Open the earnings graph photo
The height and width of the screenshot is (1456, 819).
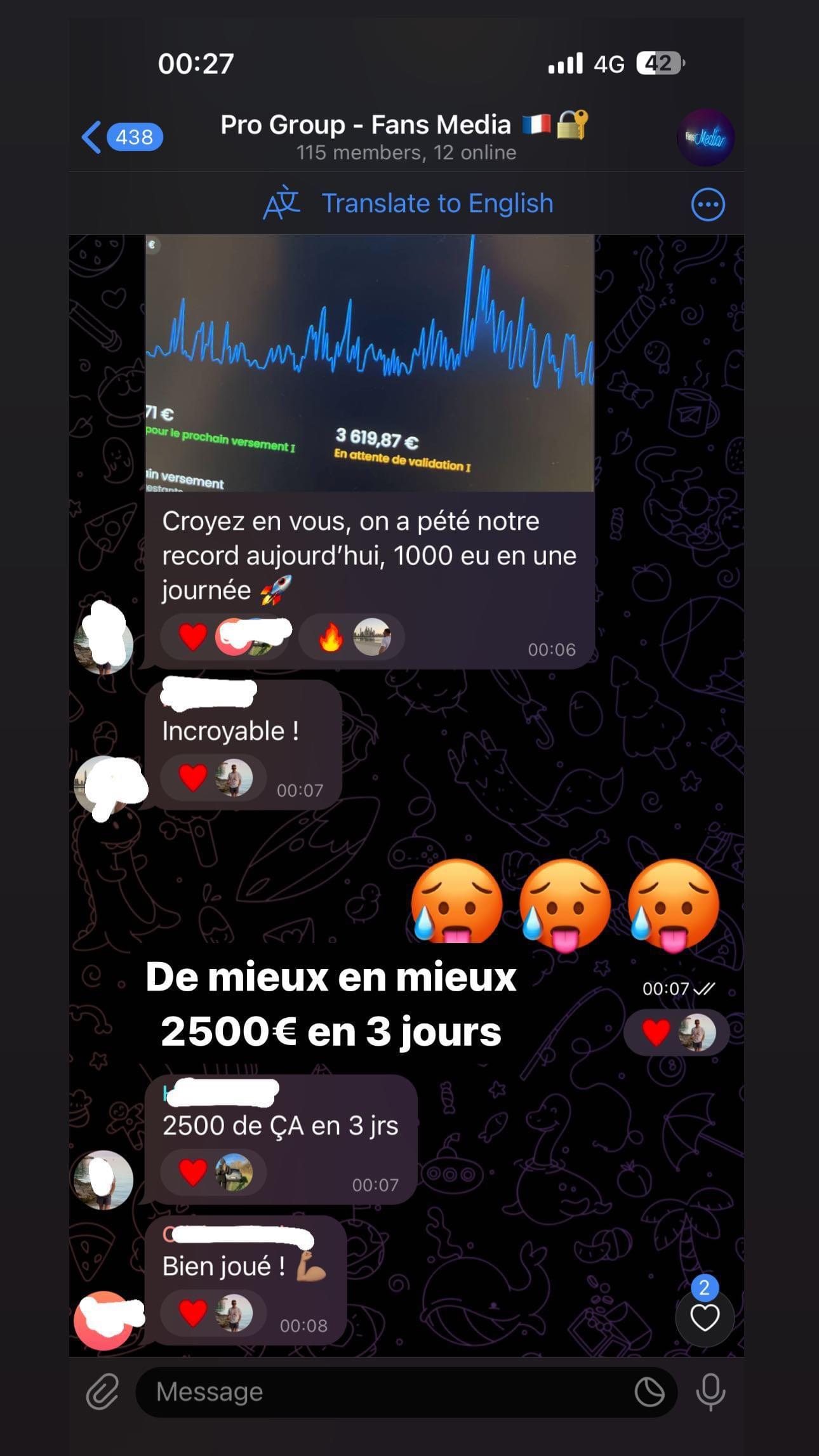pyautogui.click(x=370, y=363)
